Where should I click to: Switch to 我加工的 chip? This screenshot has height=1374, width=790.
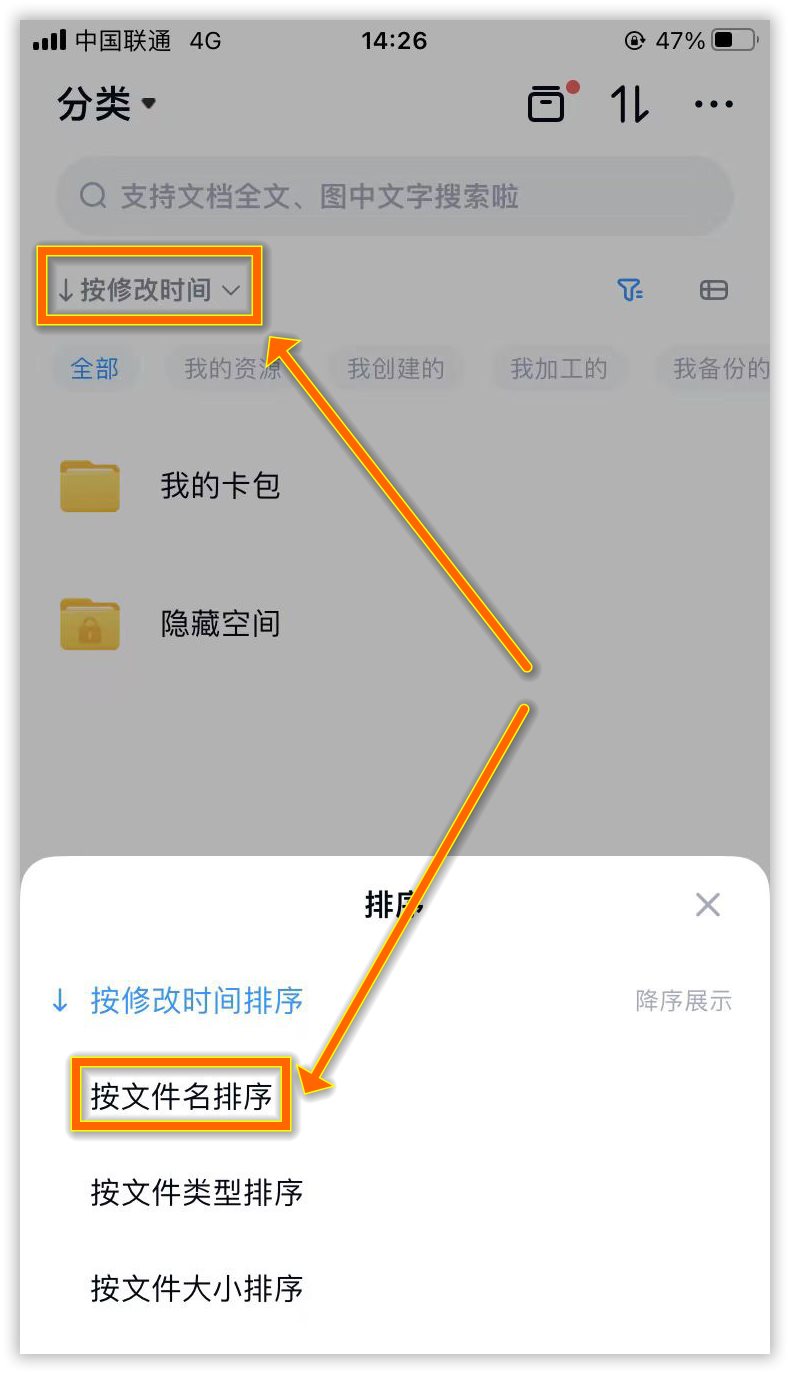(558, 369)
